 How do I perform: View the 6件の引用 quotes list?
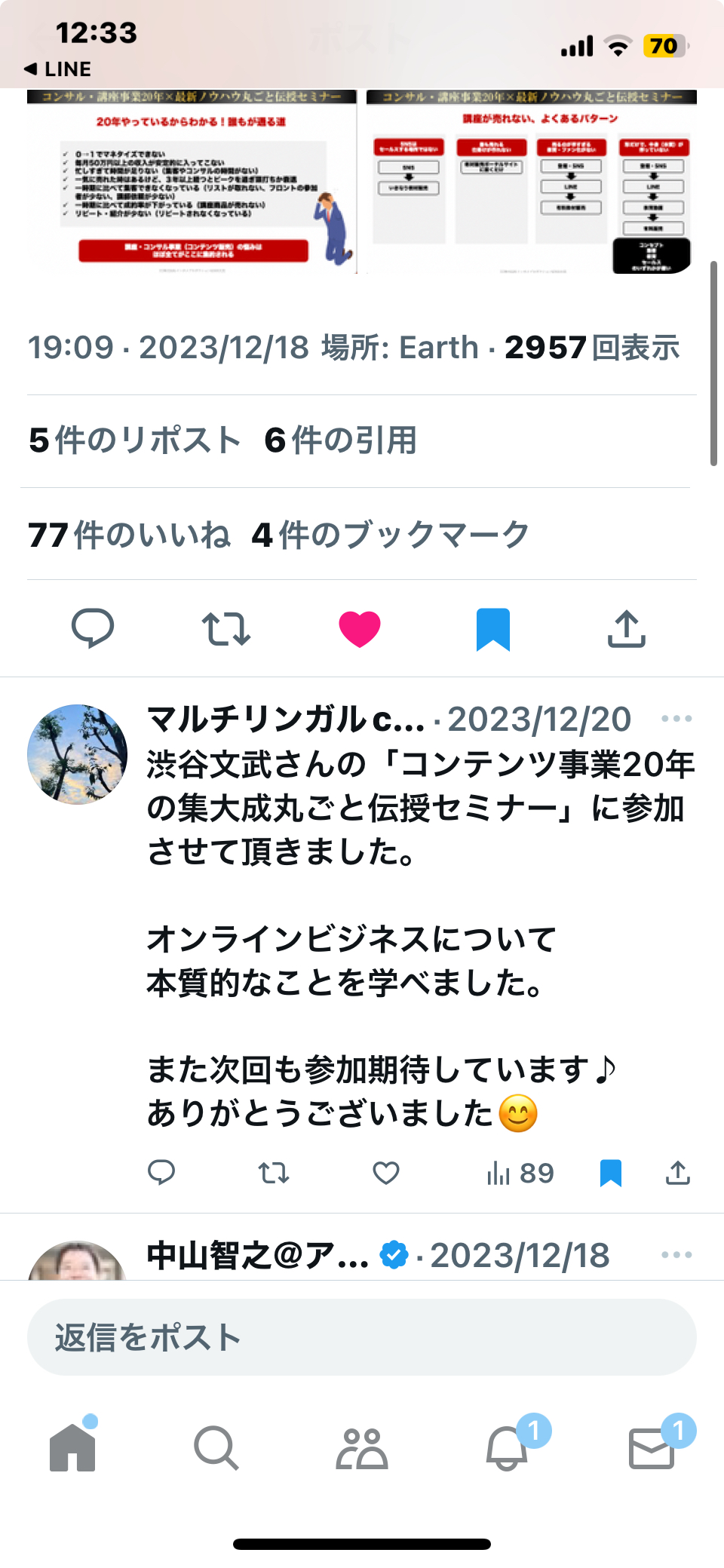click(340, 440)
